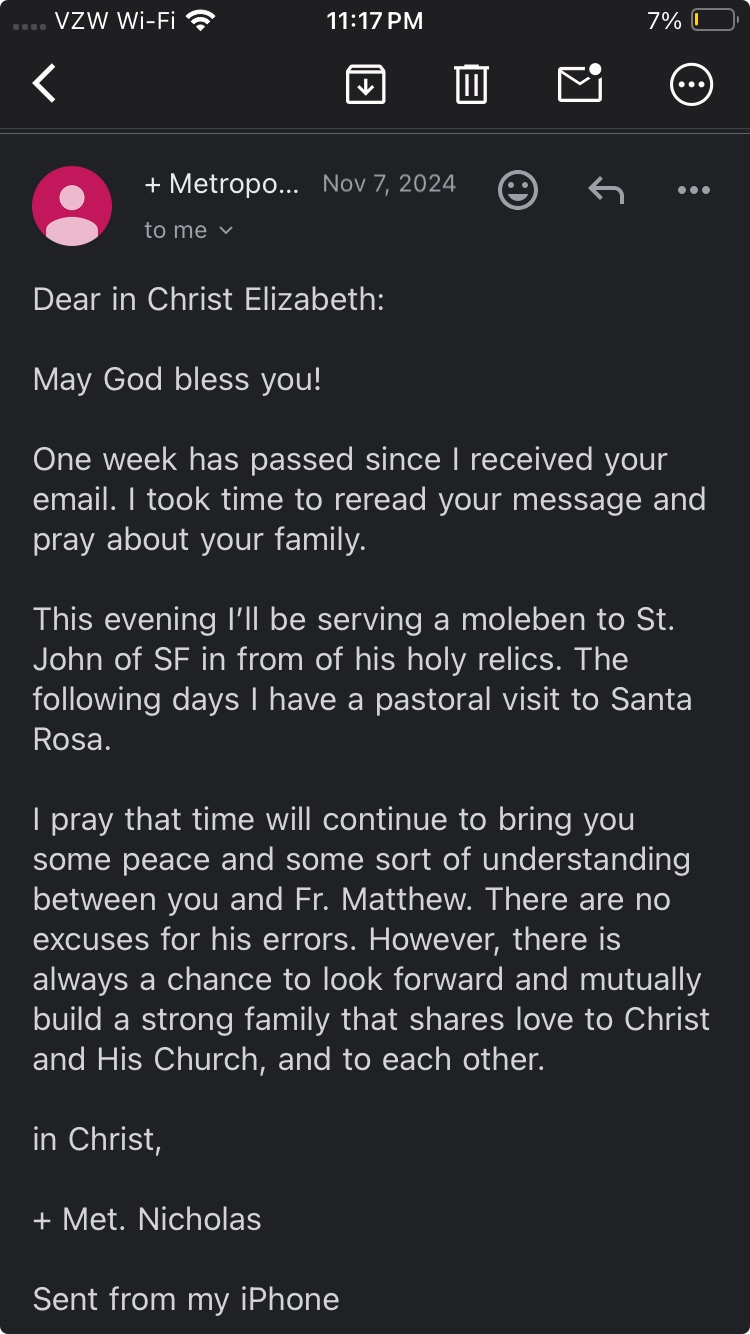Reply to Metropolitan's email

pyautogui.click(x=606, y=189)
